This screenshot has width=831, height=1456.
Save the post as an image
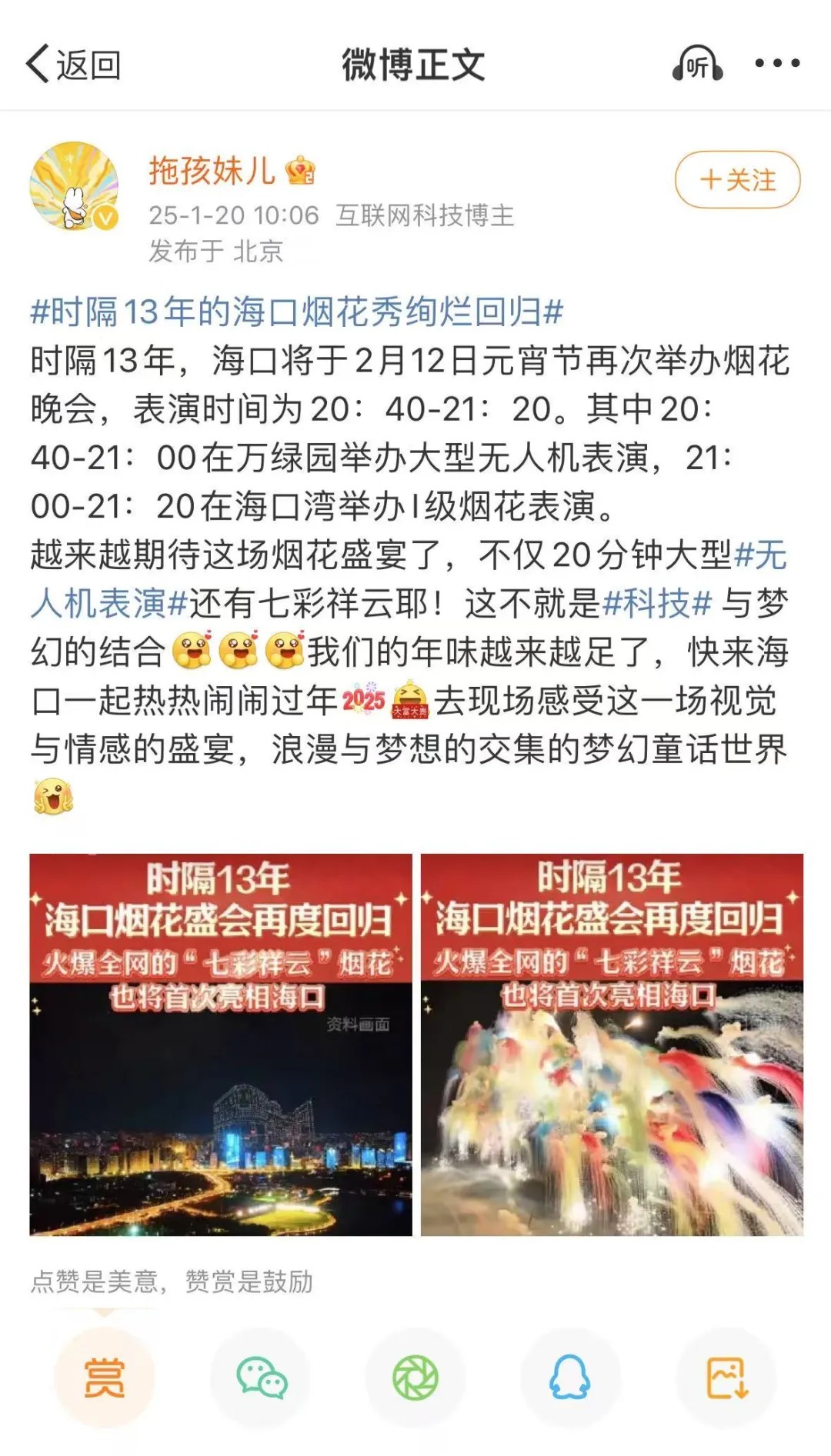(x=726, y=1378)
